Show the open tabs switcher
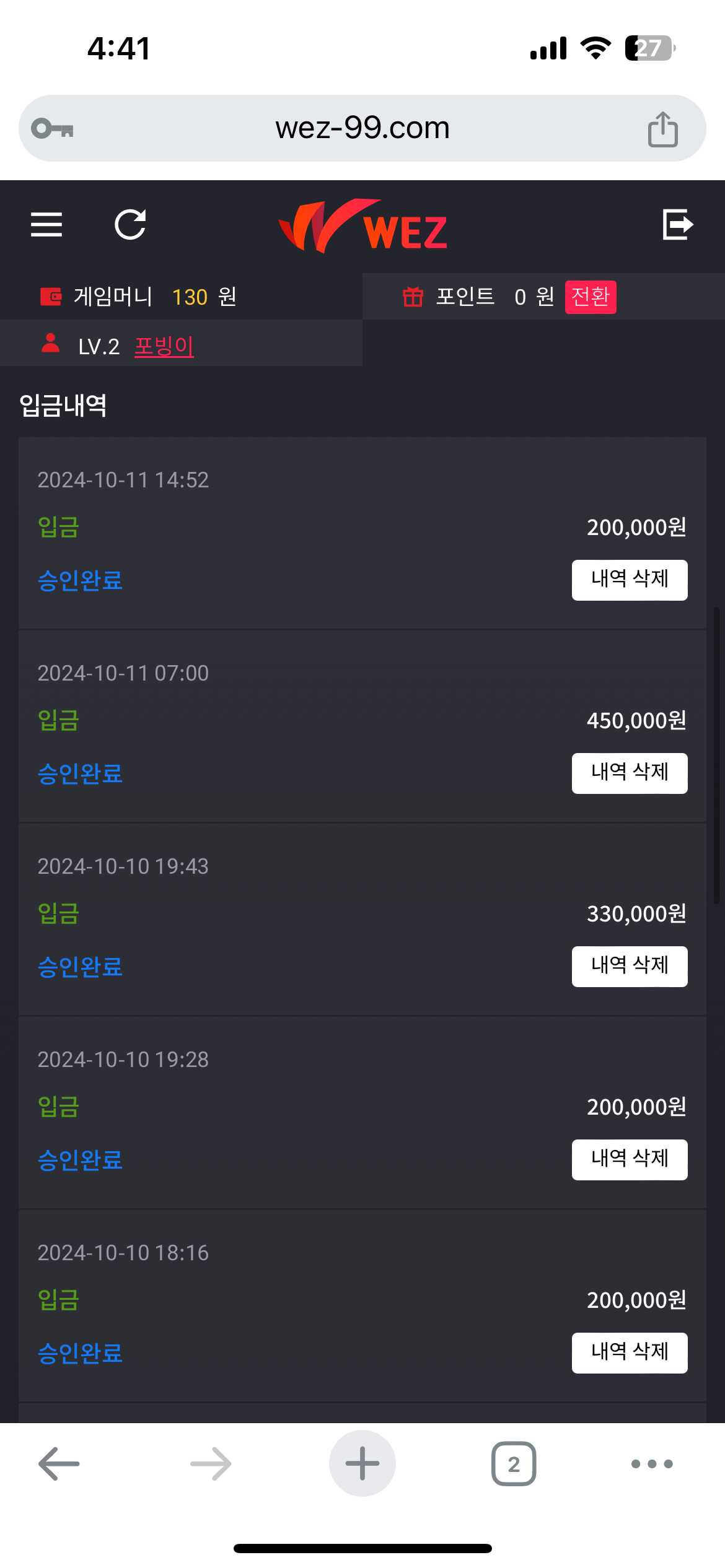This screenshot has height=1568, width=725. click(x=514, y=1463)
